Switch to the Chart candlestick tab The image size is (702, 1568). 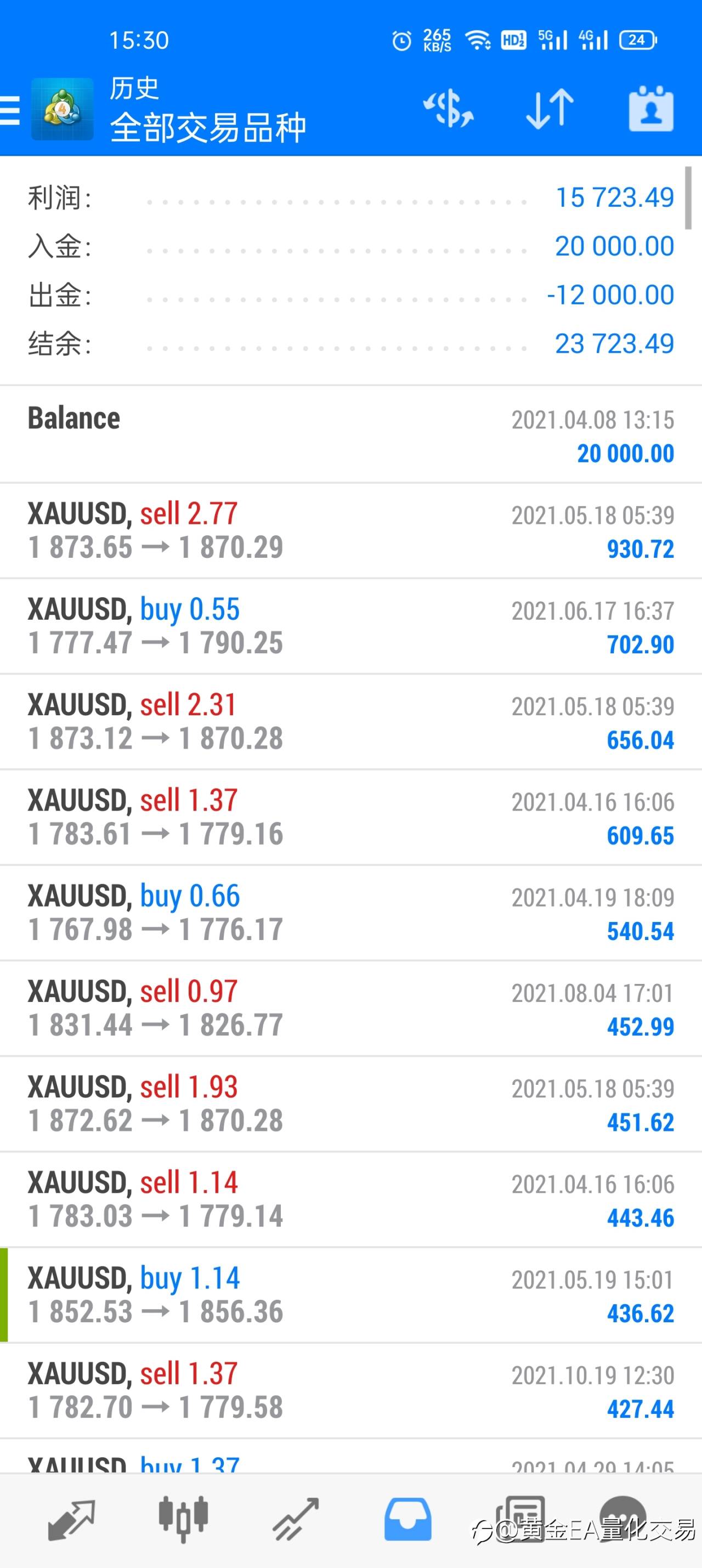183,1519
